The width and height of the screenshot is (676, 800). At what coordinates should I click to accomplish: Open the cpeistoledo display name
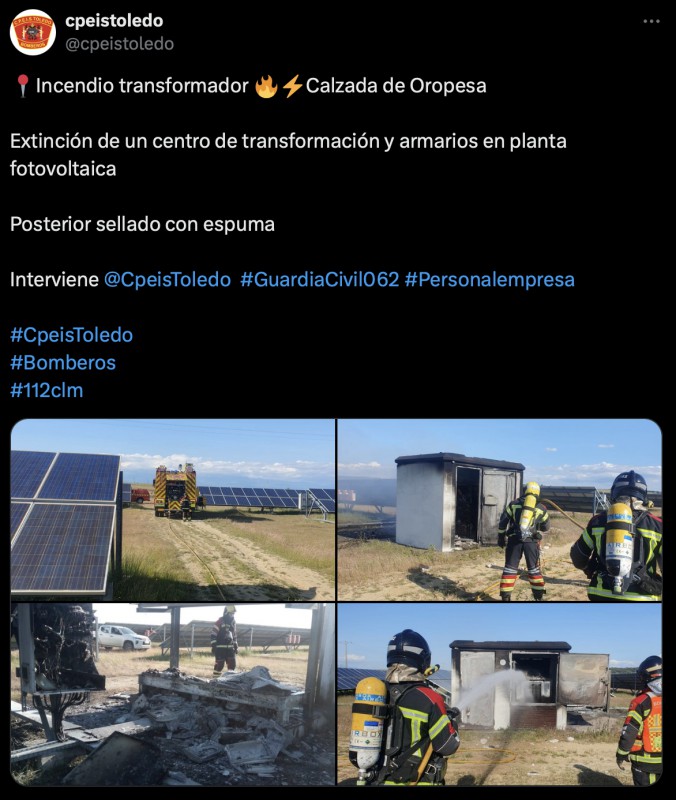point(114,21)
